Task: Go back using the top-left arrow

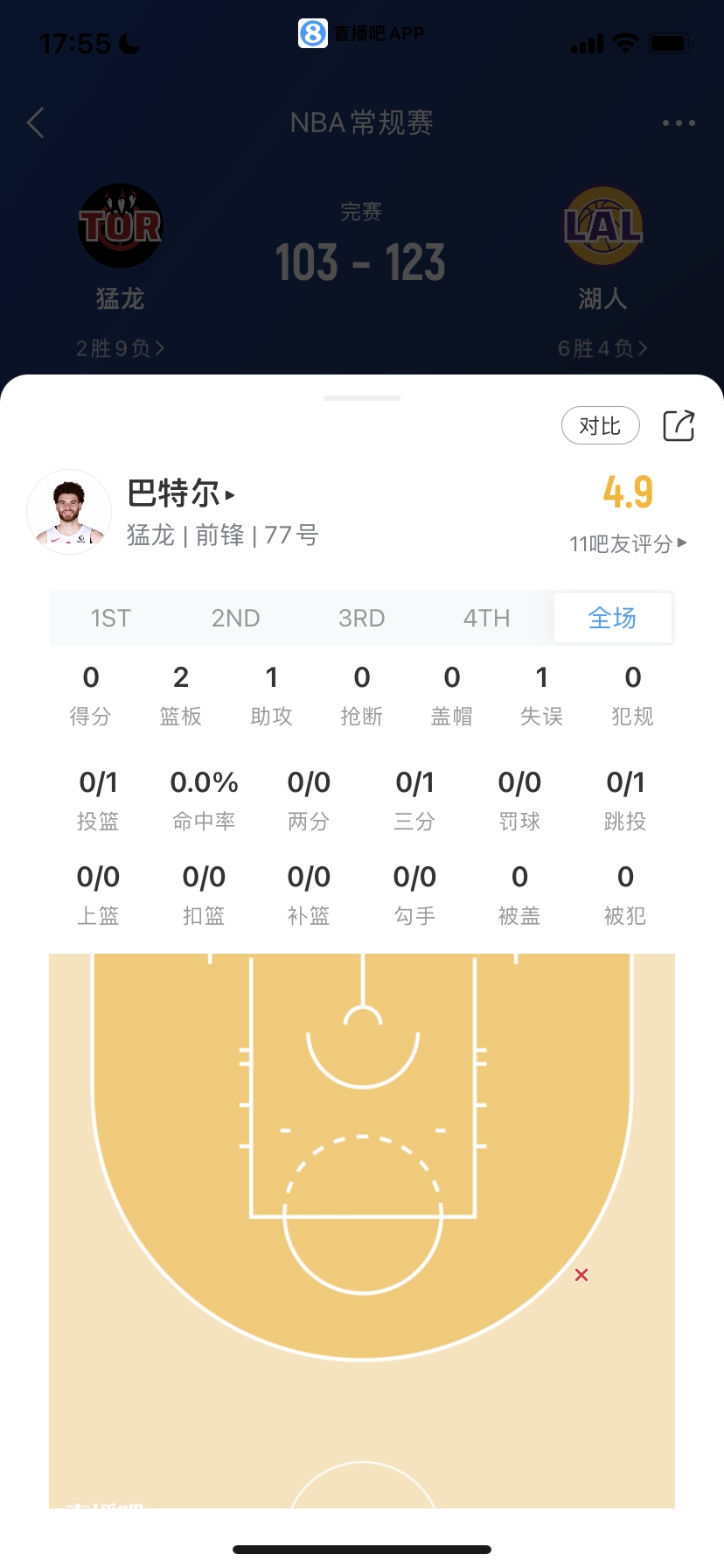Action: tap(36, 123)
